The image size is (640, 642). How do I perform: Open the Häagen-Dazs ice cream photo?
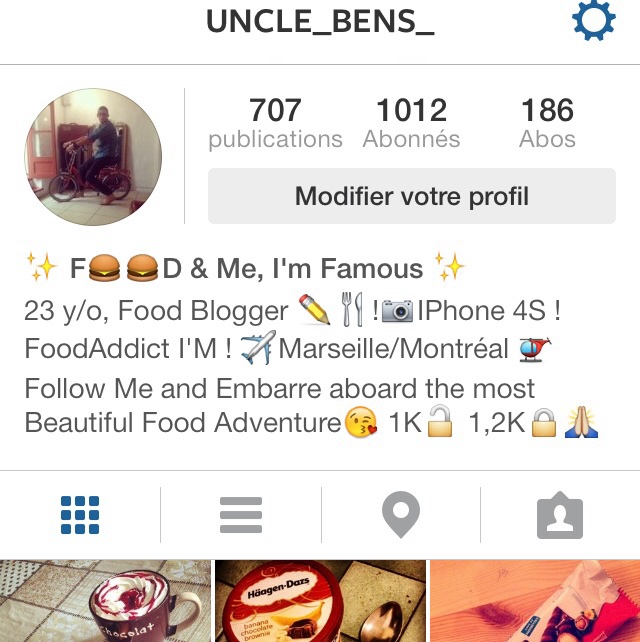tap(320, 603)
